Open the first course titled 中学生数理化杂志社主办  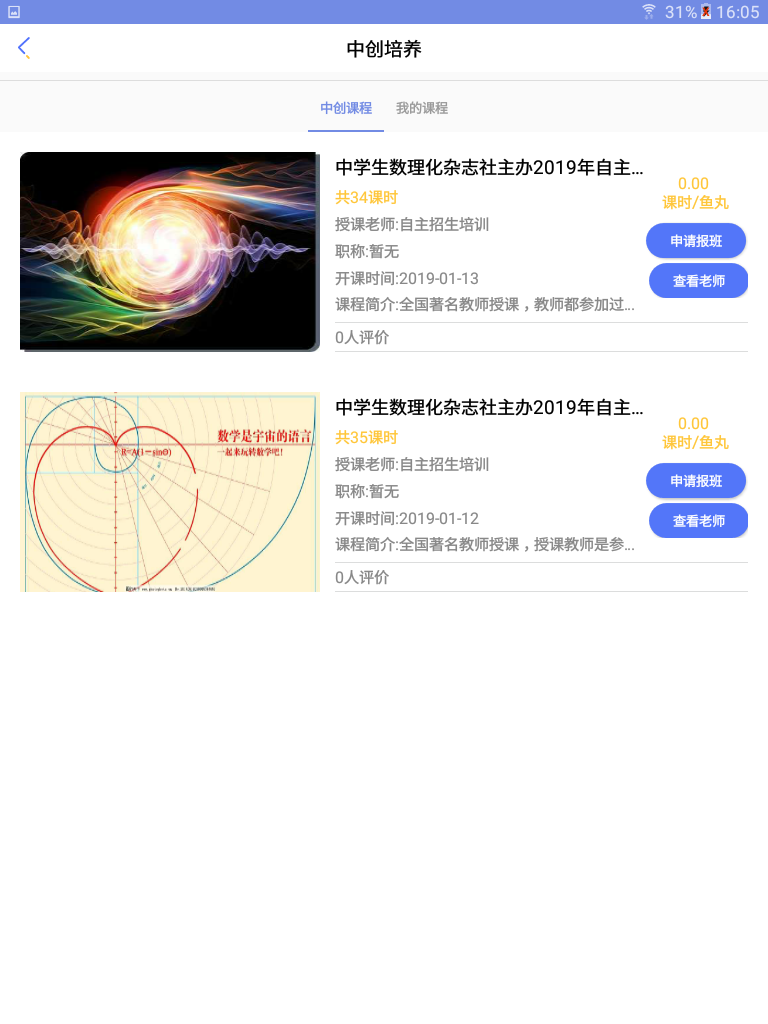click(x=489, y=168)
